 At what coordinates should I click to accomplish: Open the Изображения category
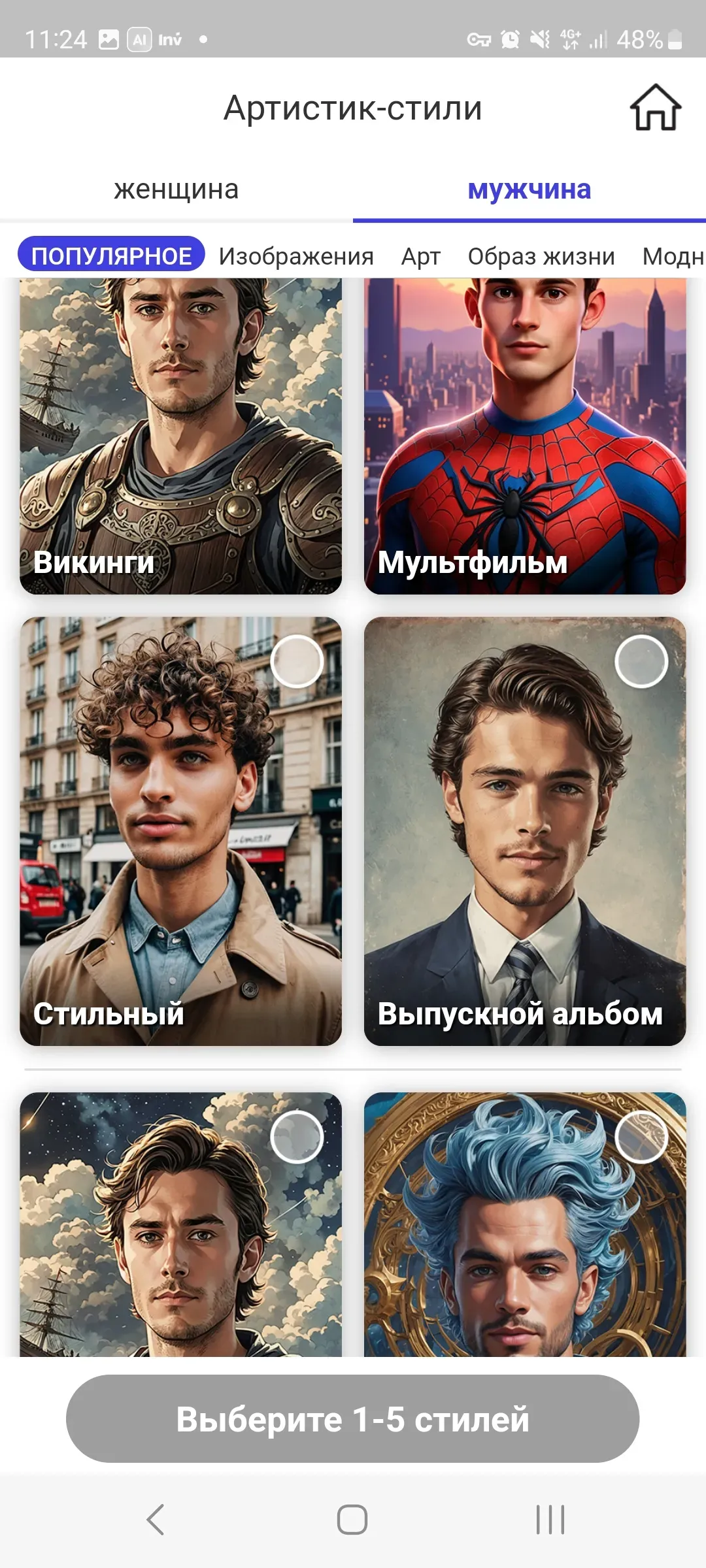tap(296, 256)
